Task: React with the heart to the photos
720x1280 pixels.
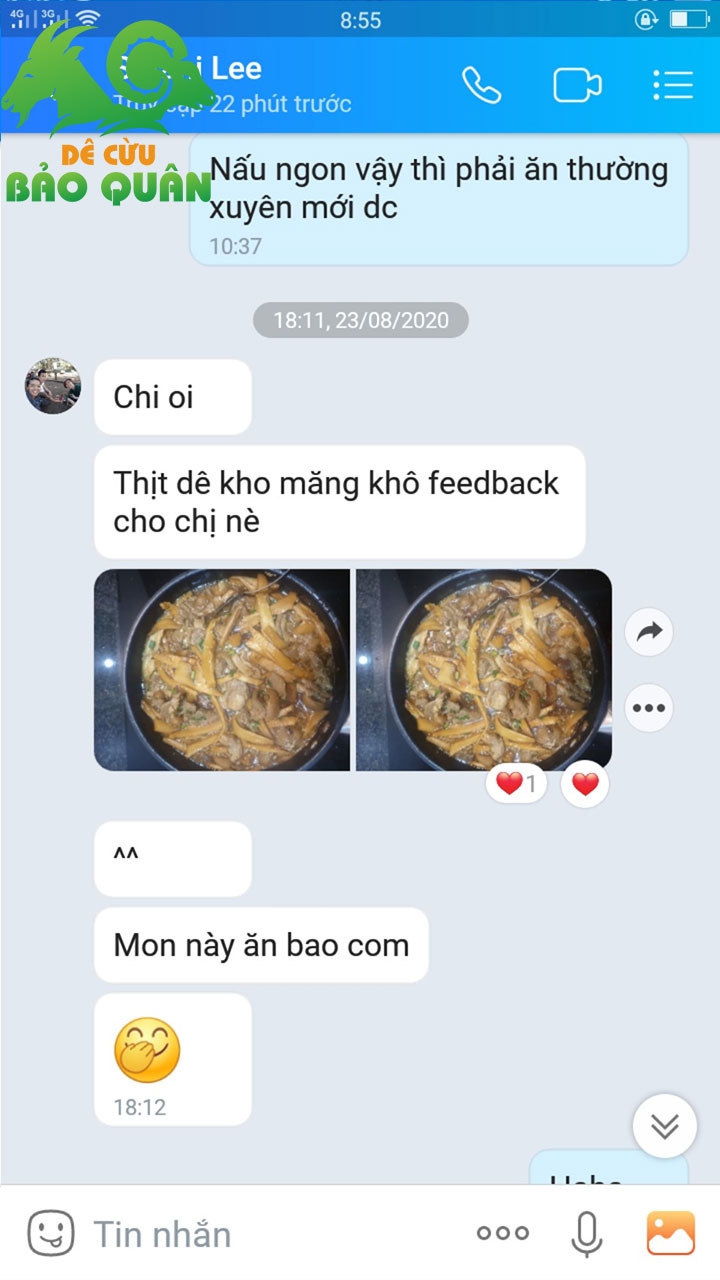Action: pyautogui.click(x=585, y=784)
